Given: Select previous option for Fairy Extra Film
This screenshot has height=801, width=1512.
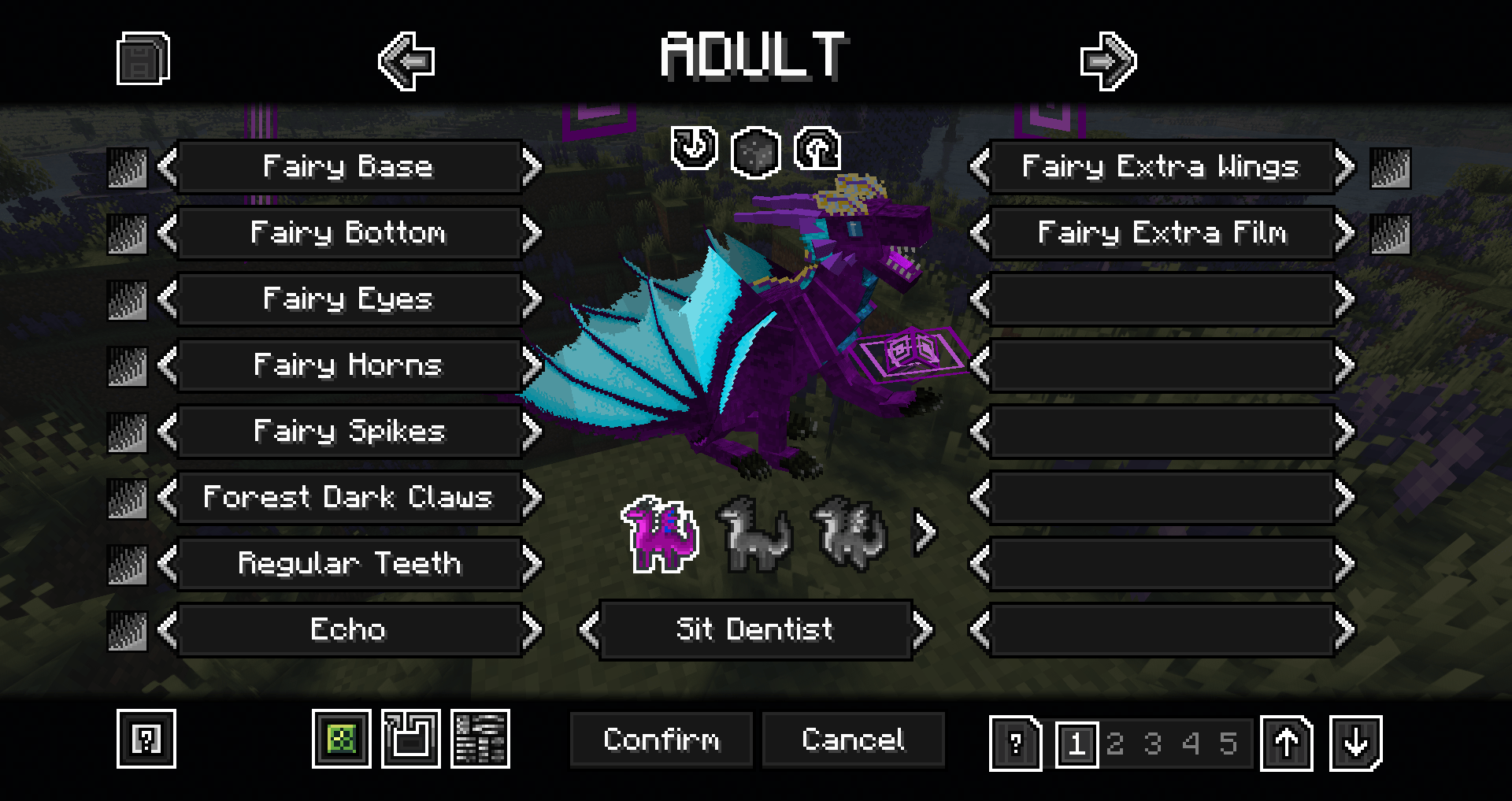Looking at the screenshot, I should pyautogui.click(x=980, y=233).
